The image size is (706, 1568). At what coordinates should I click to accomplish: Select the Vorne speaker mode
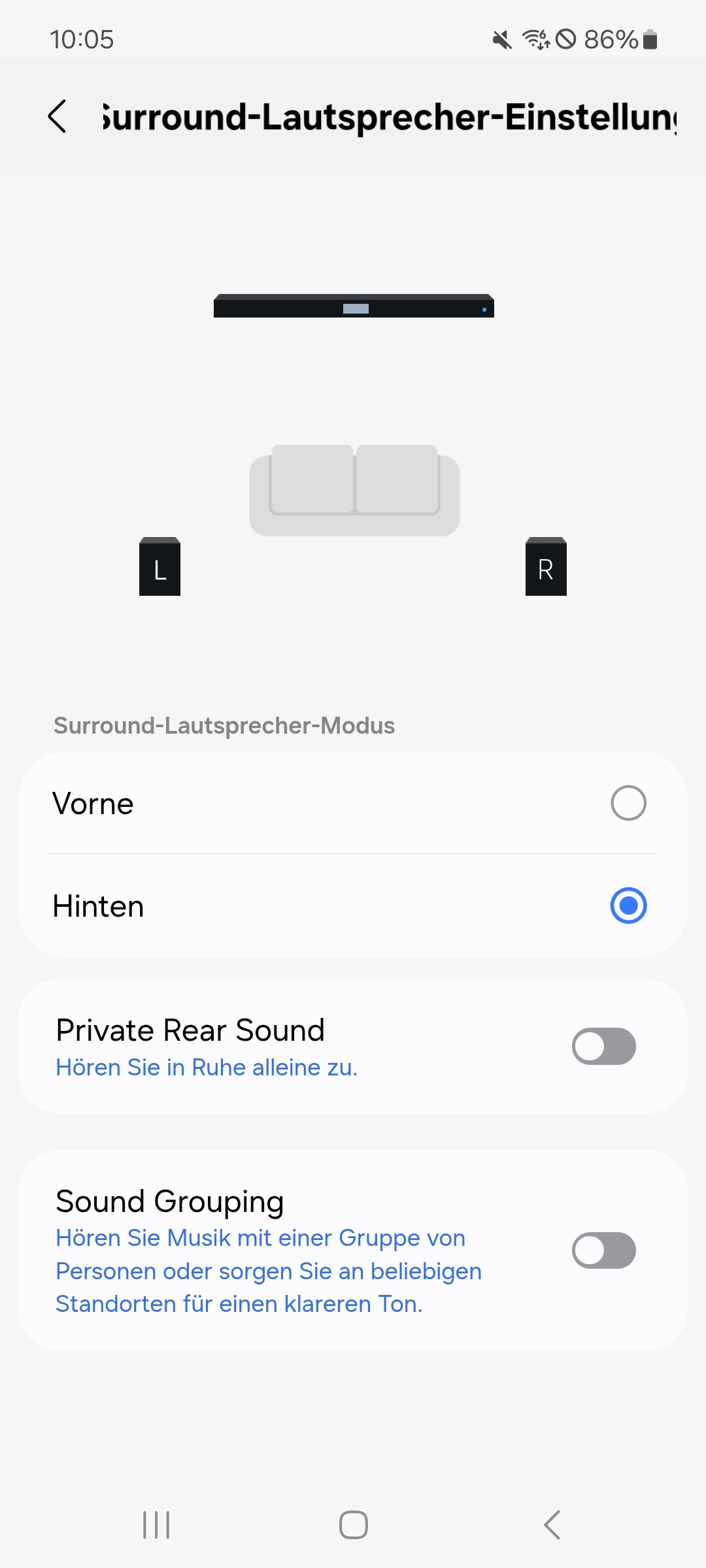(628, 803)
